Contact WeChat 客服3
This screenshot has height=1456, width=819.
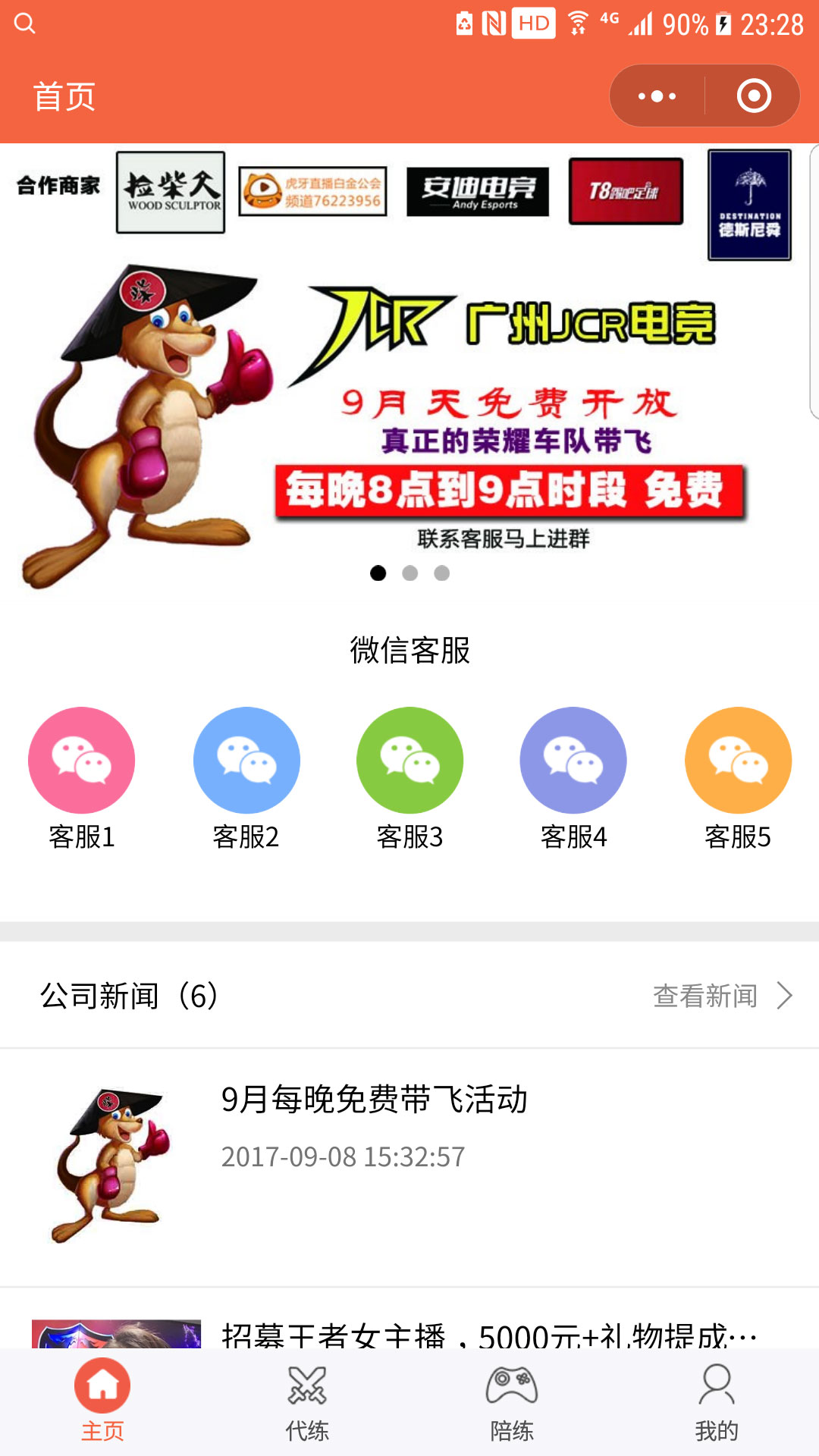click(409, 761)
